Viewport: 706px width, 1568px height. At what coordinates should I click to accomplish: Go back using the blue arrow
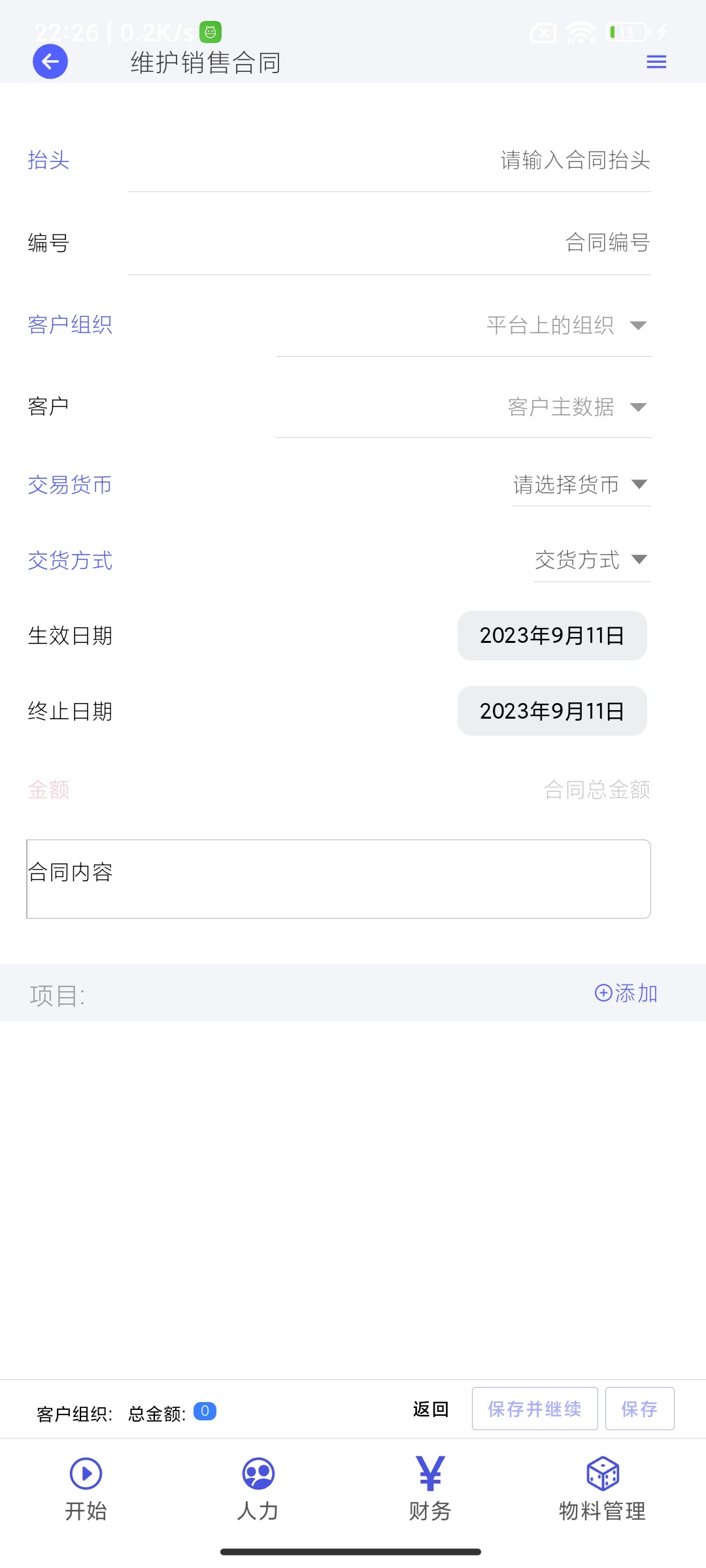(x=50, y=62)
